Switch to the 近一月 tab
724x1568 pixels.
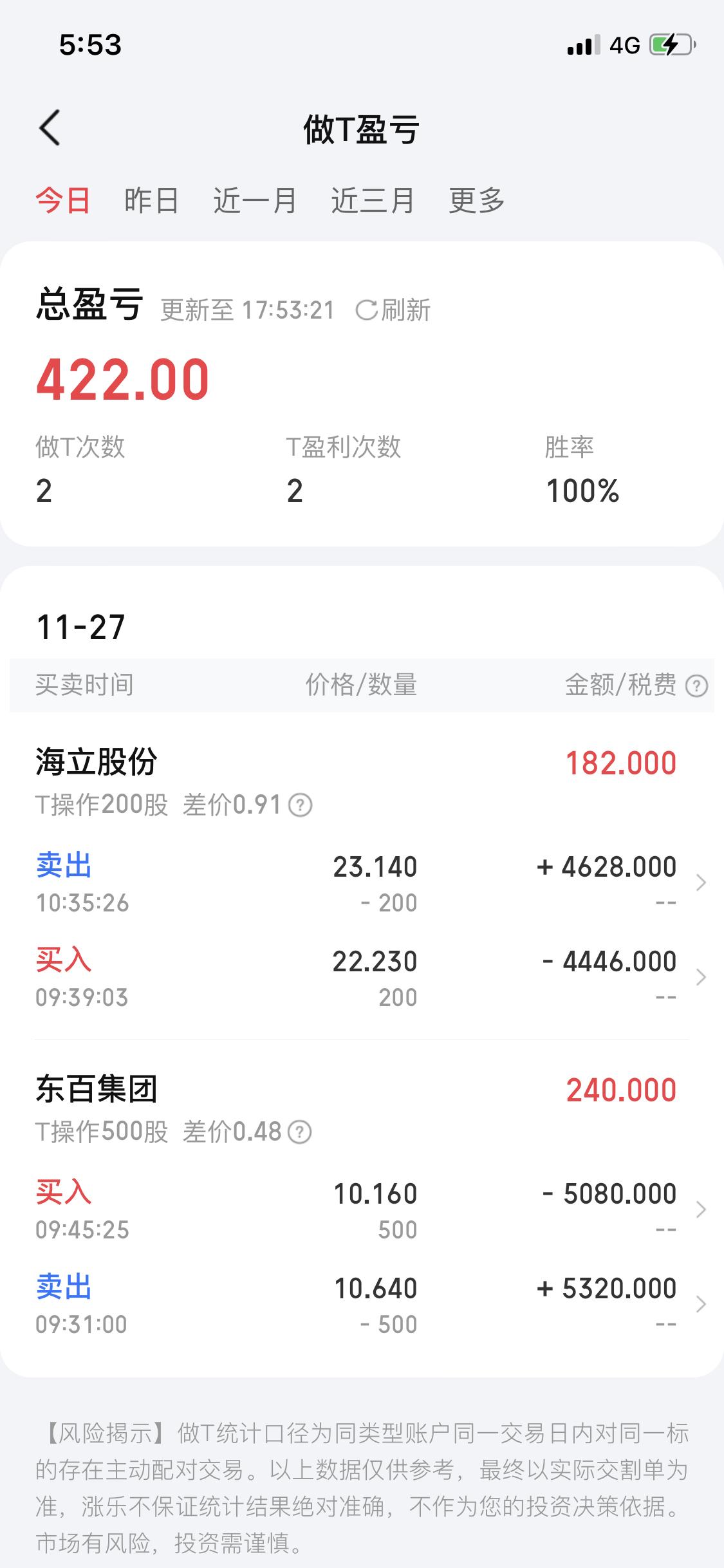pyautogui.click(x=255, y=200)
